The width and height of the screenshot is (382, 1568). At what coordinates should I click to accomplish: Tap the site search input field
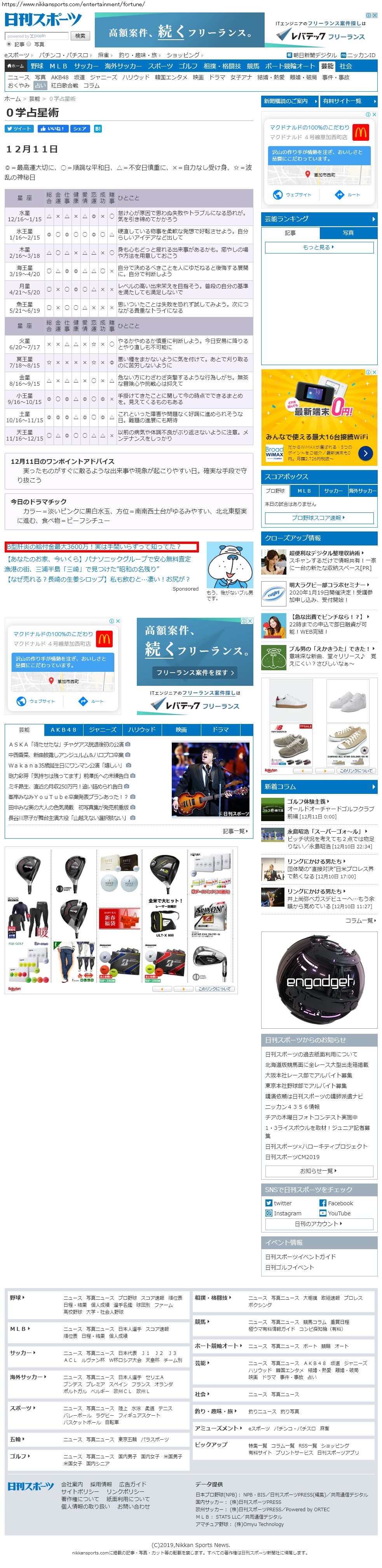point(37,36)
